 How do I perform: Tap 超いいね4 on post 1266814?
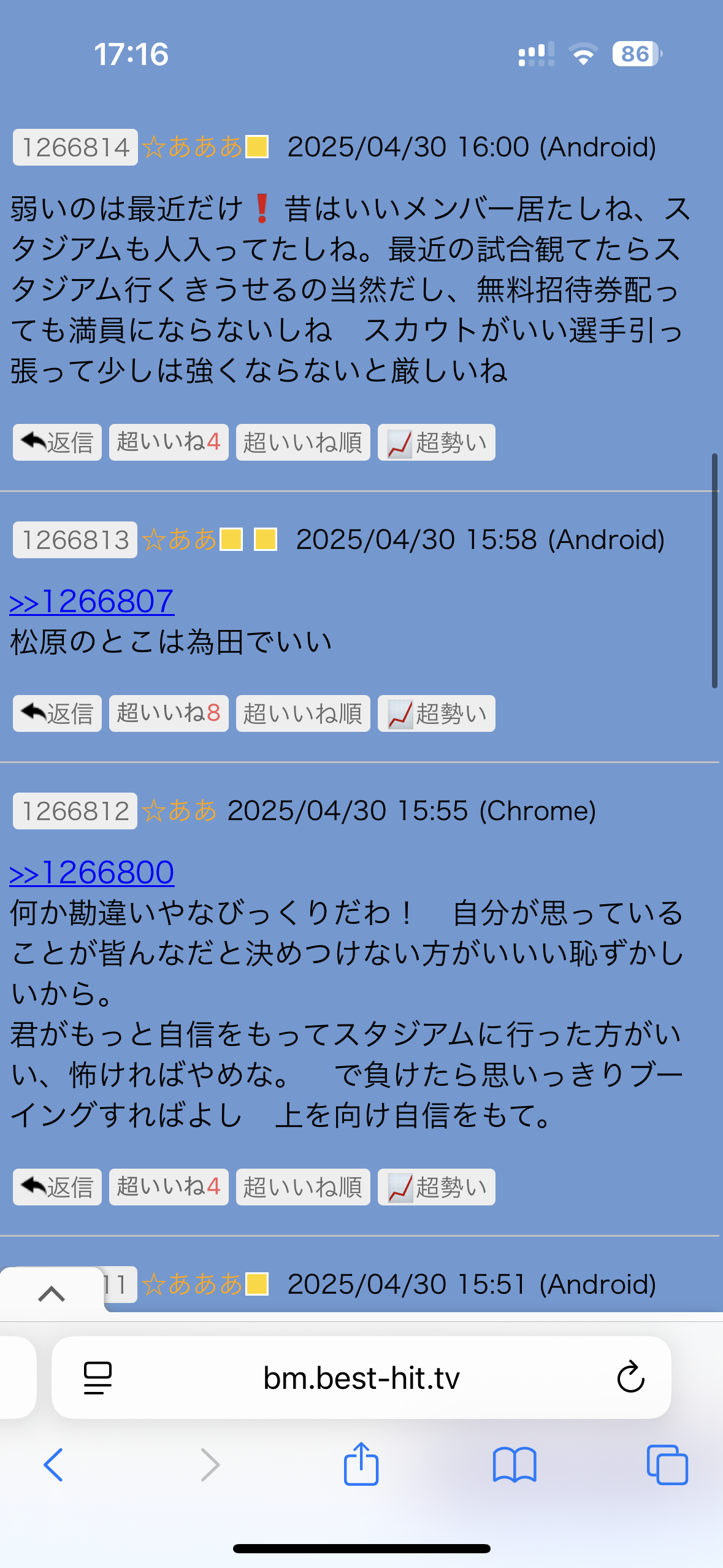pyautogui.click(x=169, y=442)
